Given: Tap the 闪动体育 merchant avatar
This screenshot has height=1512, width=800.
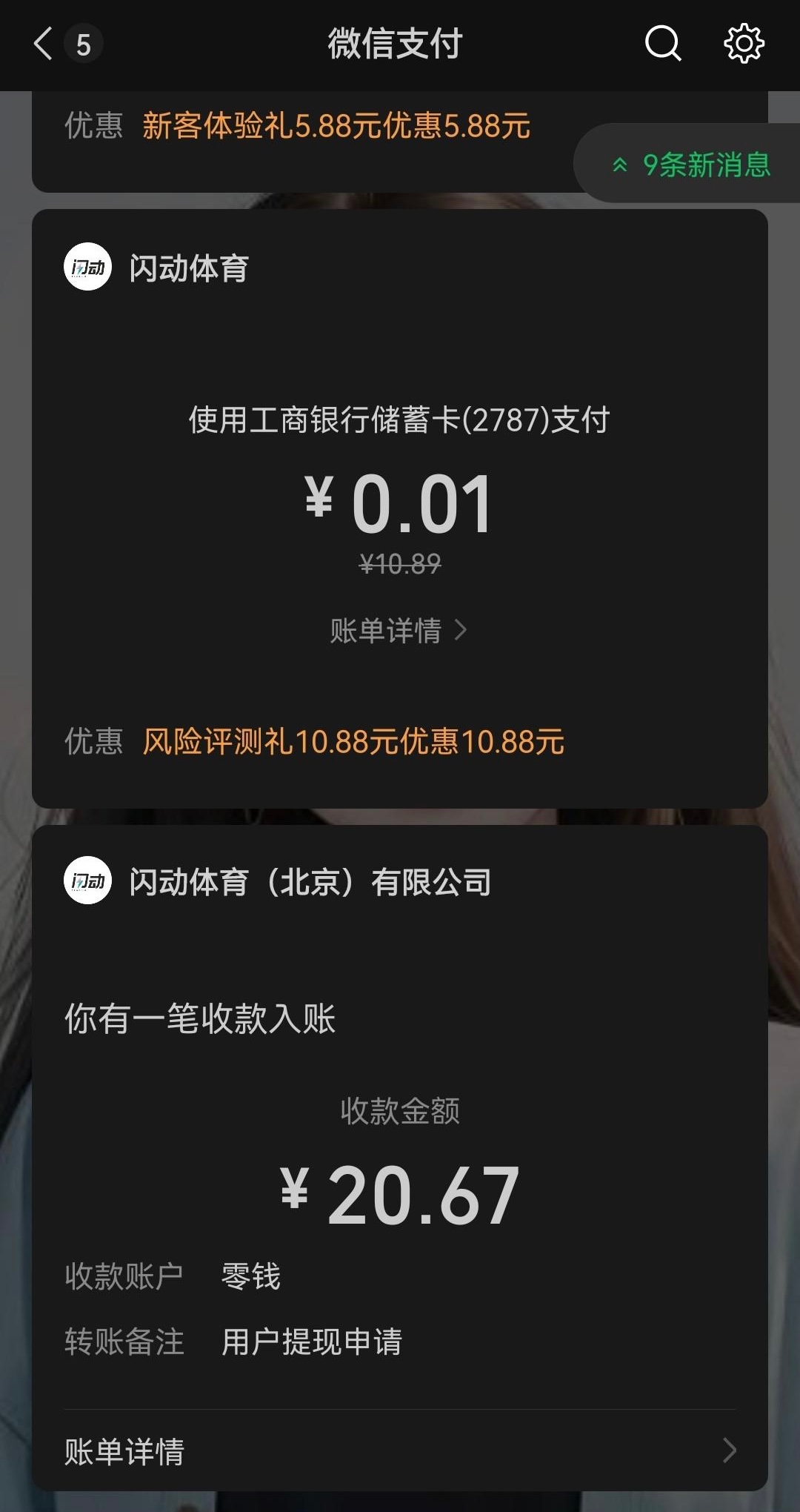Looking at the screenshot, I should 87,267.
